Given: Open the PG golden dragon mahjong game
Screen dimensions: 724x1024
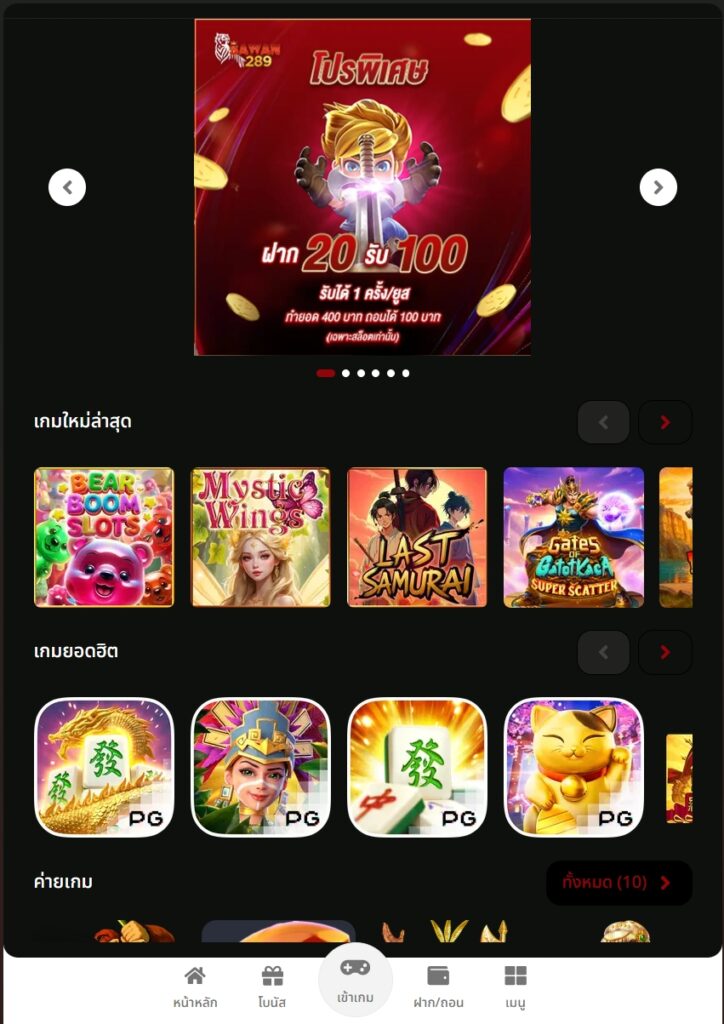Looking at the screenshot, I should tap(104, 767).
